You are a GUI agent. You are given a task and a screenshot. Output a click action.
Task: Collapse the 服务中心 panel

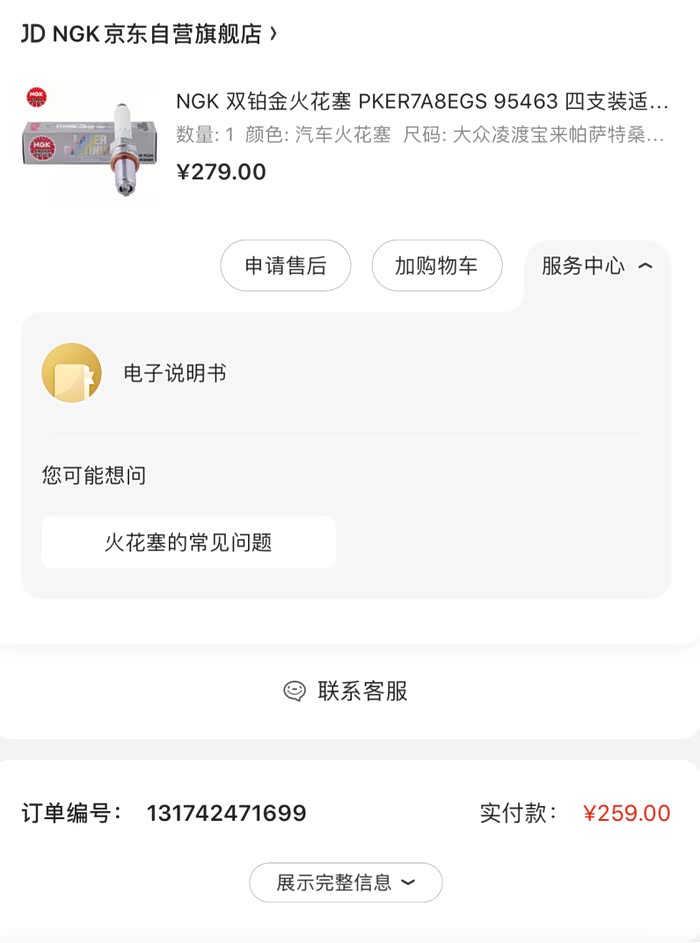pos(597,266)
